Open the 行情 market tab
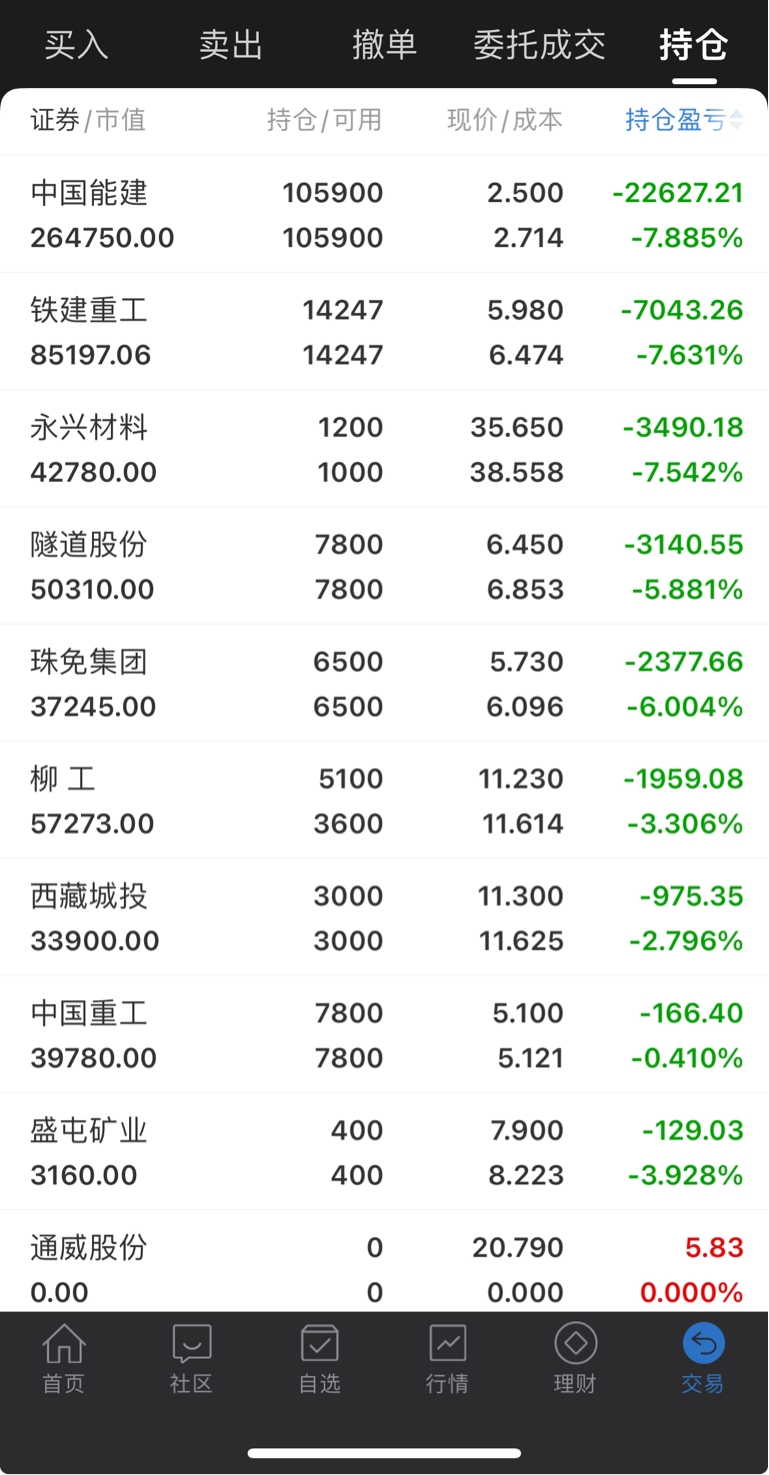 [x=447, y=1358]
